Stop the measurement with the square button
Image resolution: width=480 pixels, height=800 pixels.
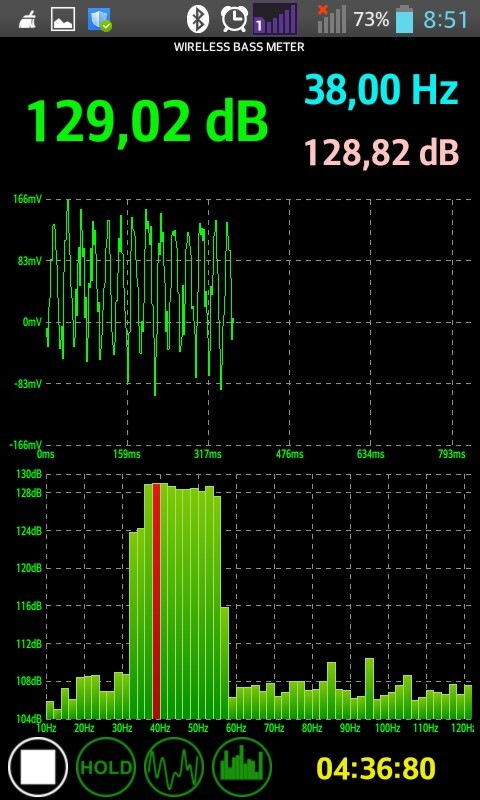click(38, 767)
